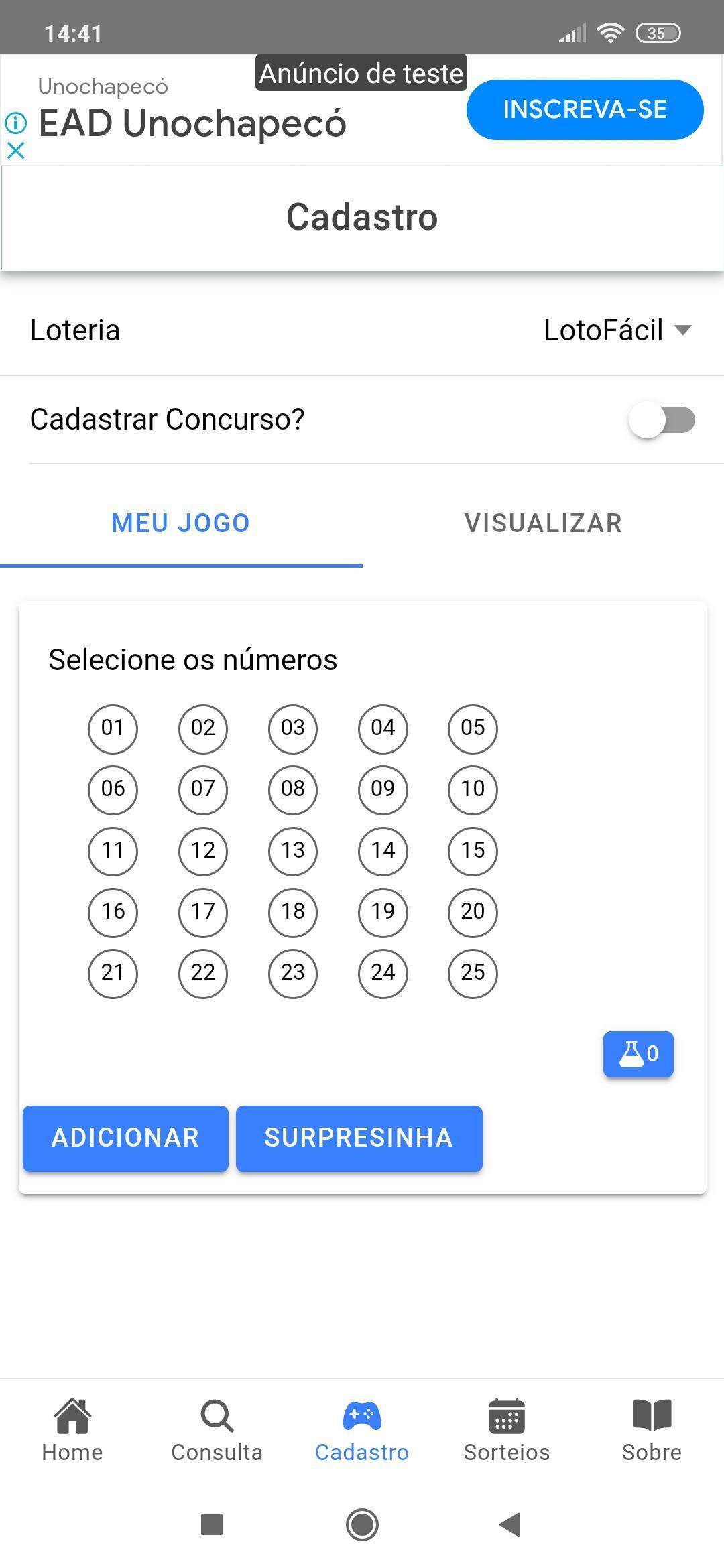Tap number 07
Screen dimensions: 724x1568
203,789
